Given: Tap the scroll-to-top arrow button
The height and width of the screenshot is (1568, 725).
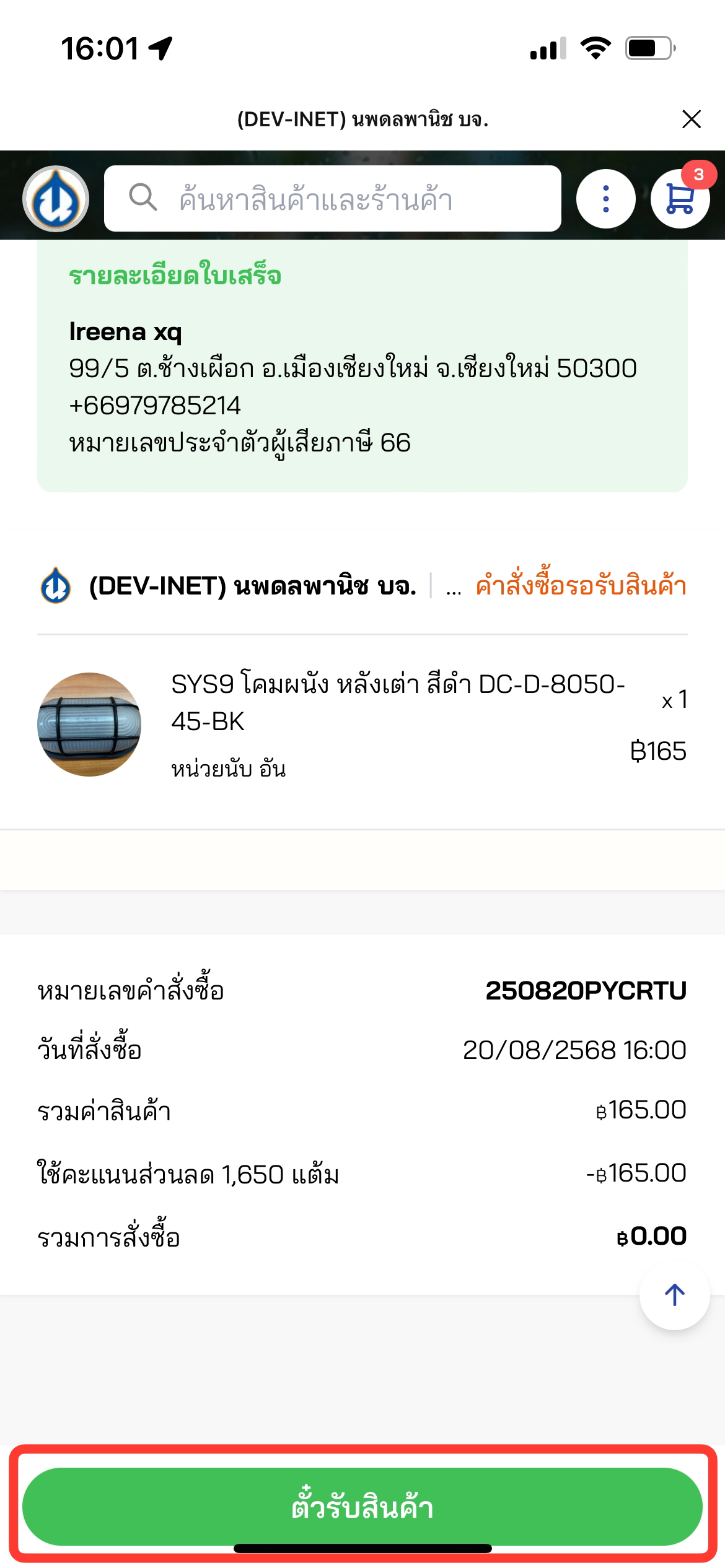Looking at the screenshot, I should [x=674, y=1295].
